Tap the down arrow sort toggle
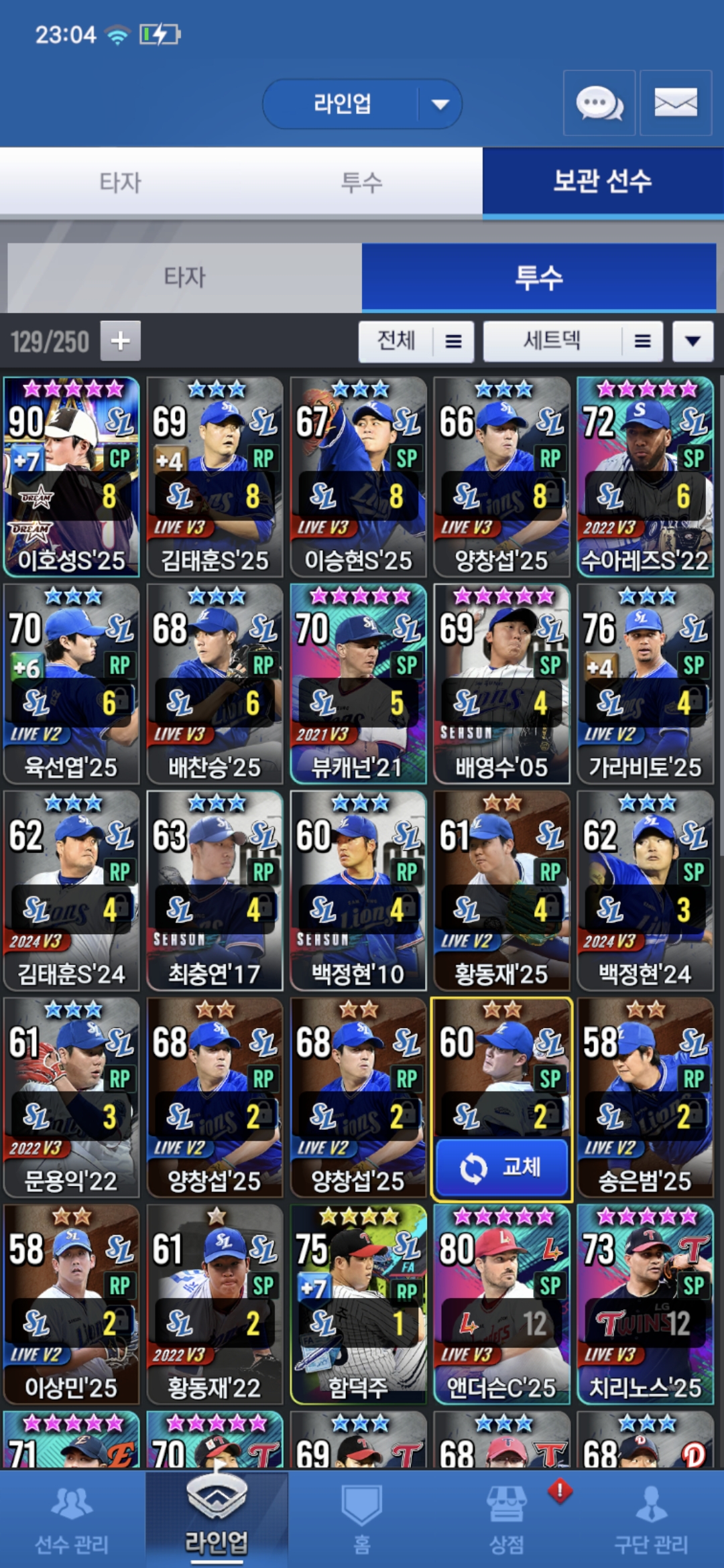This screenshot has height=1568, width=724. click(692, 341)
